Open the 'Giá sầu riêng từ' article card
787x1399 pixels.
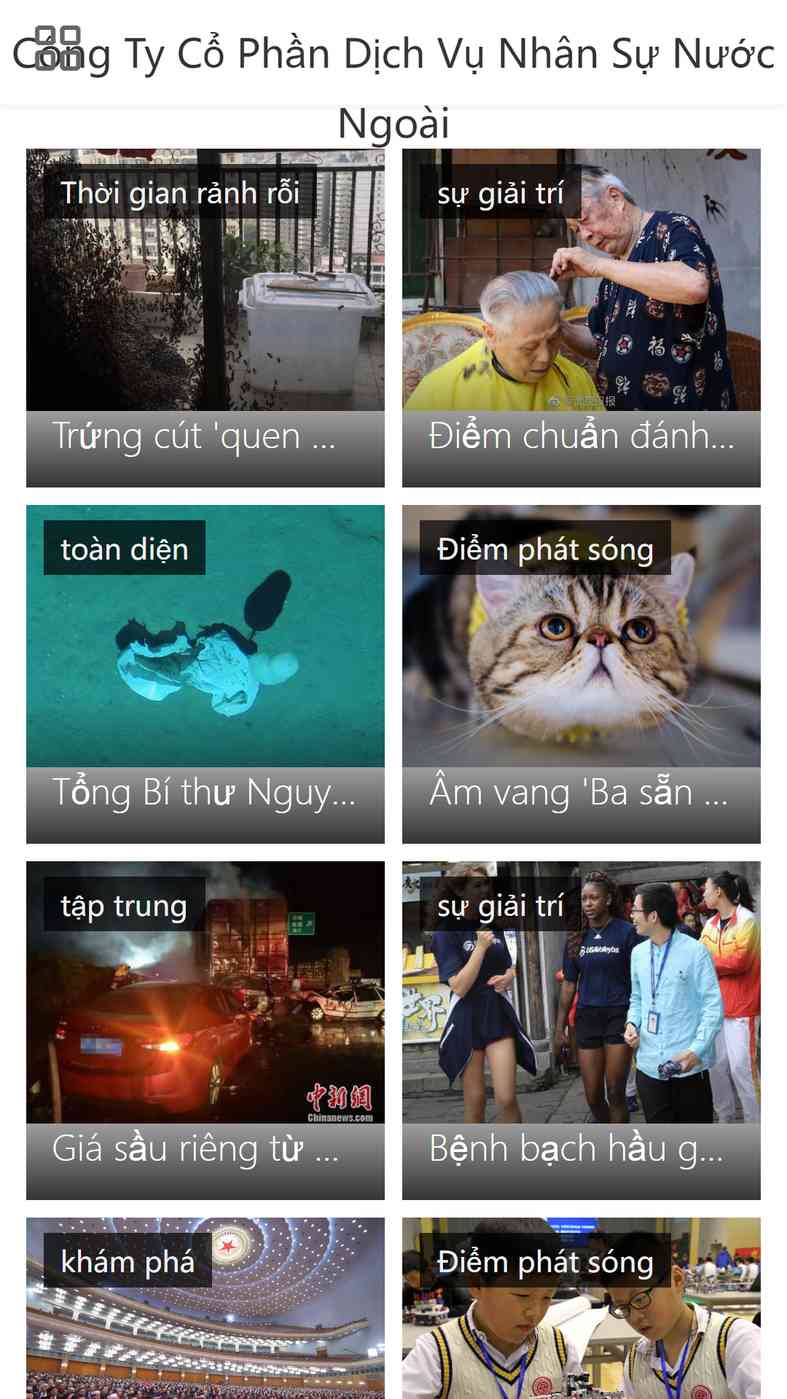(x=205, y=1030)
